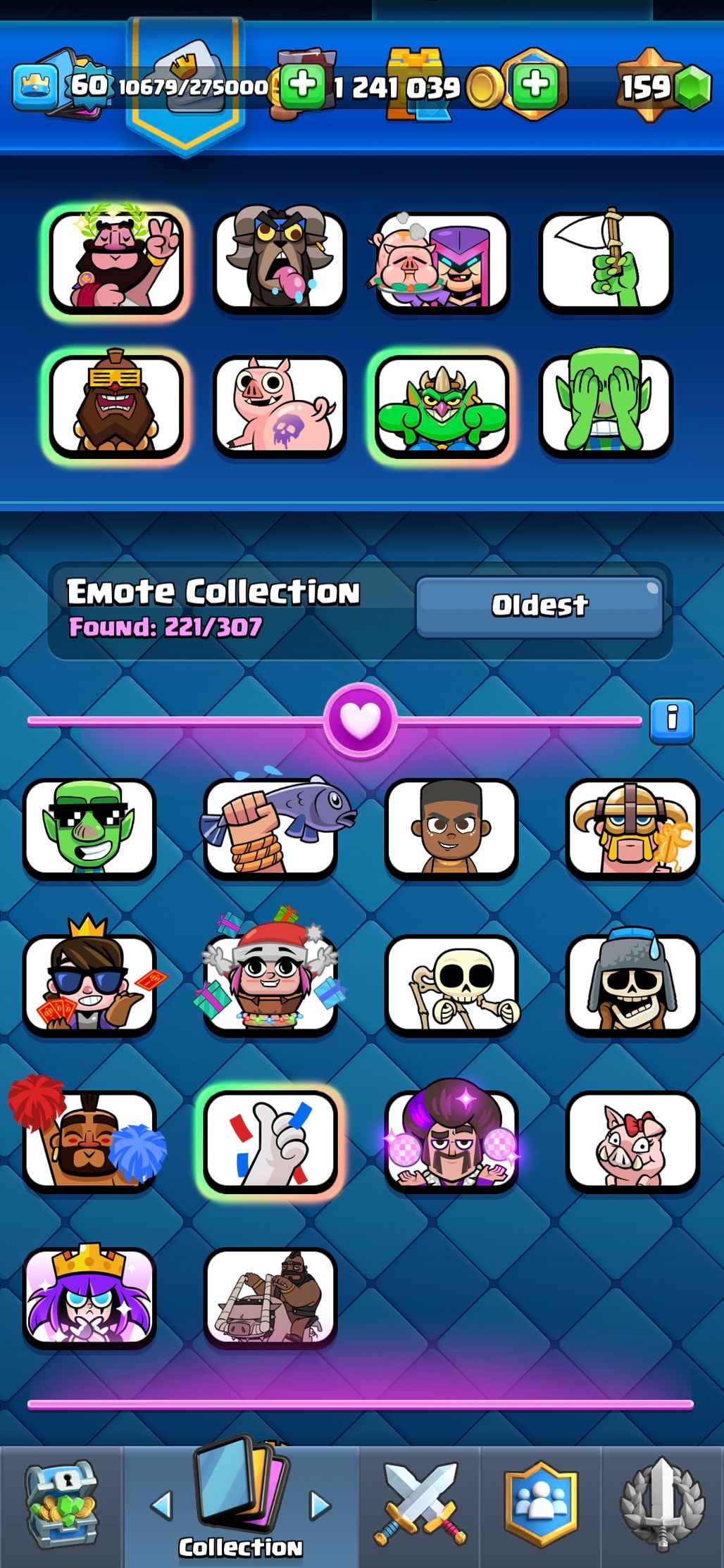Pick the skeleton with bone emote
The height and width of the screenshot is (1568, 724).
tap(451, 984)
